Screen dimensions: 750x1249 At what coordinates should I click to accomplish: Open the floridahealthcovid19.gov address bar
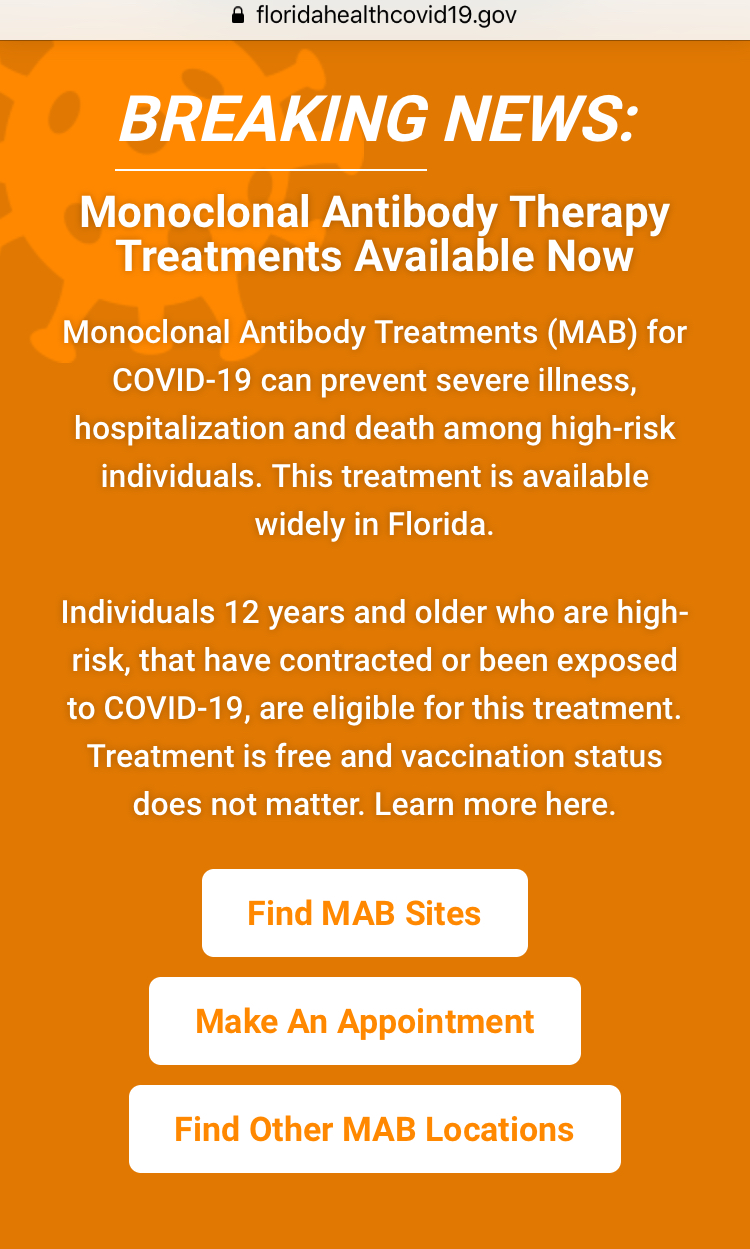[385, 16]
